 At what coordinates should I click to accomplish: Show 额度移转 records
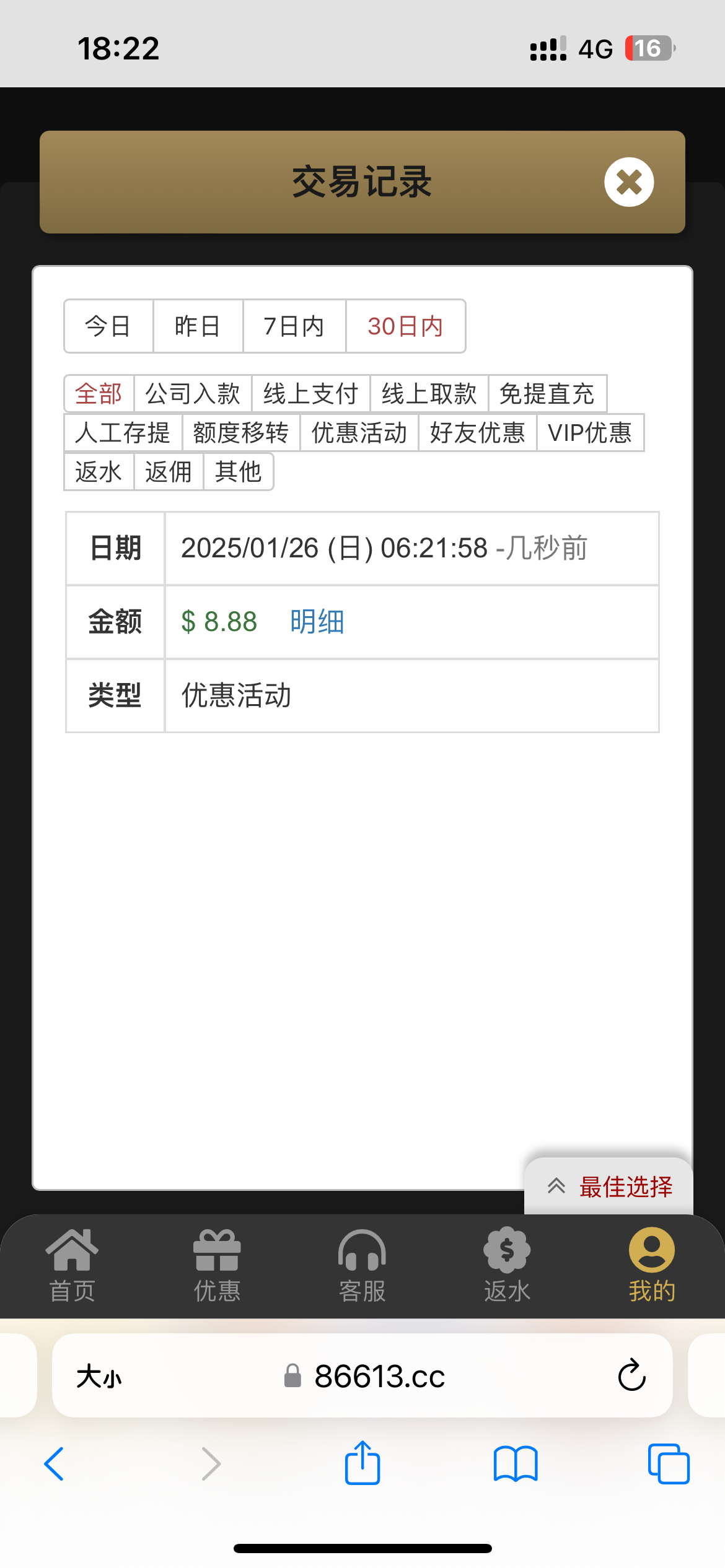tap(241, 433)
